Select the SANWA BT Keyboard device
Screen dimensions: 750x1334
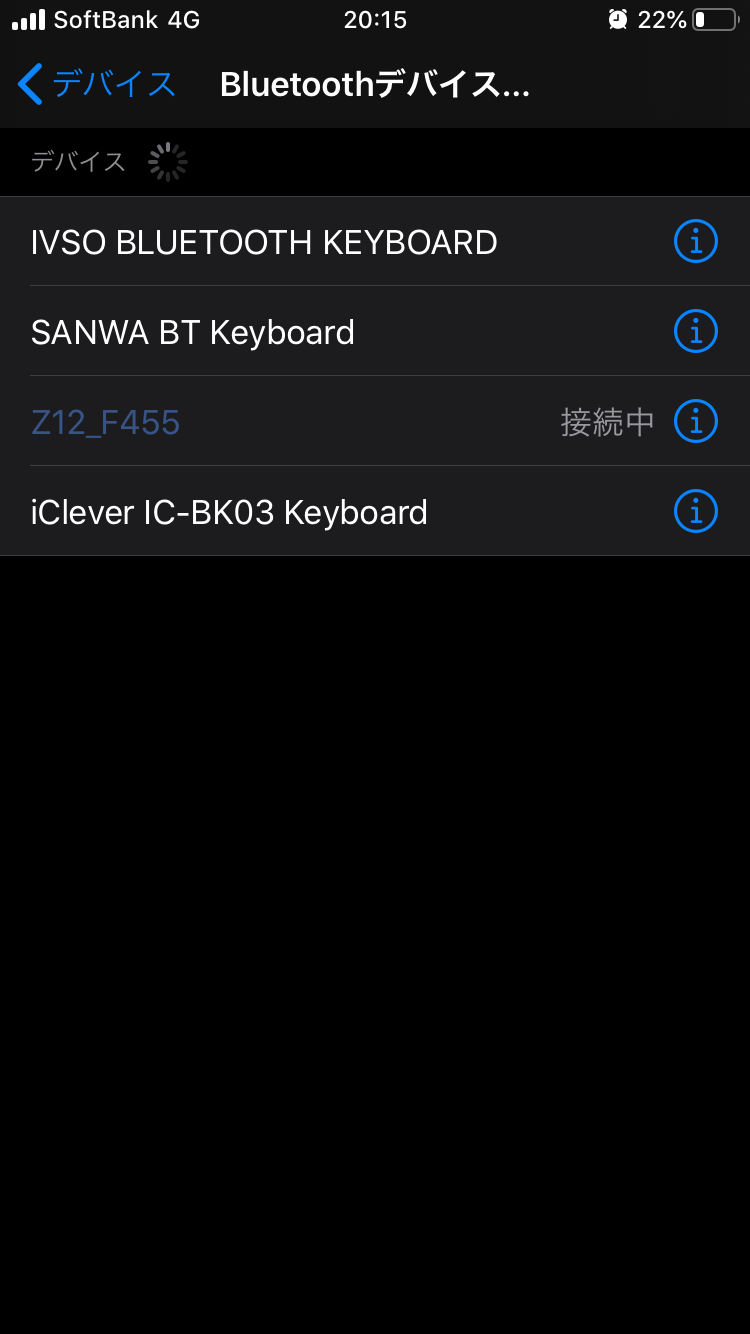pos(193,332)
